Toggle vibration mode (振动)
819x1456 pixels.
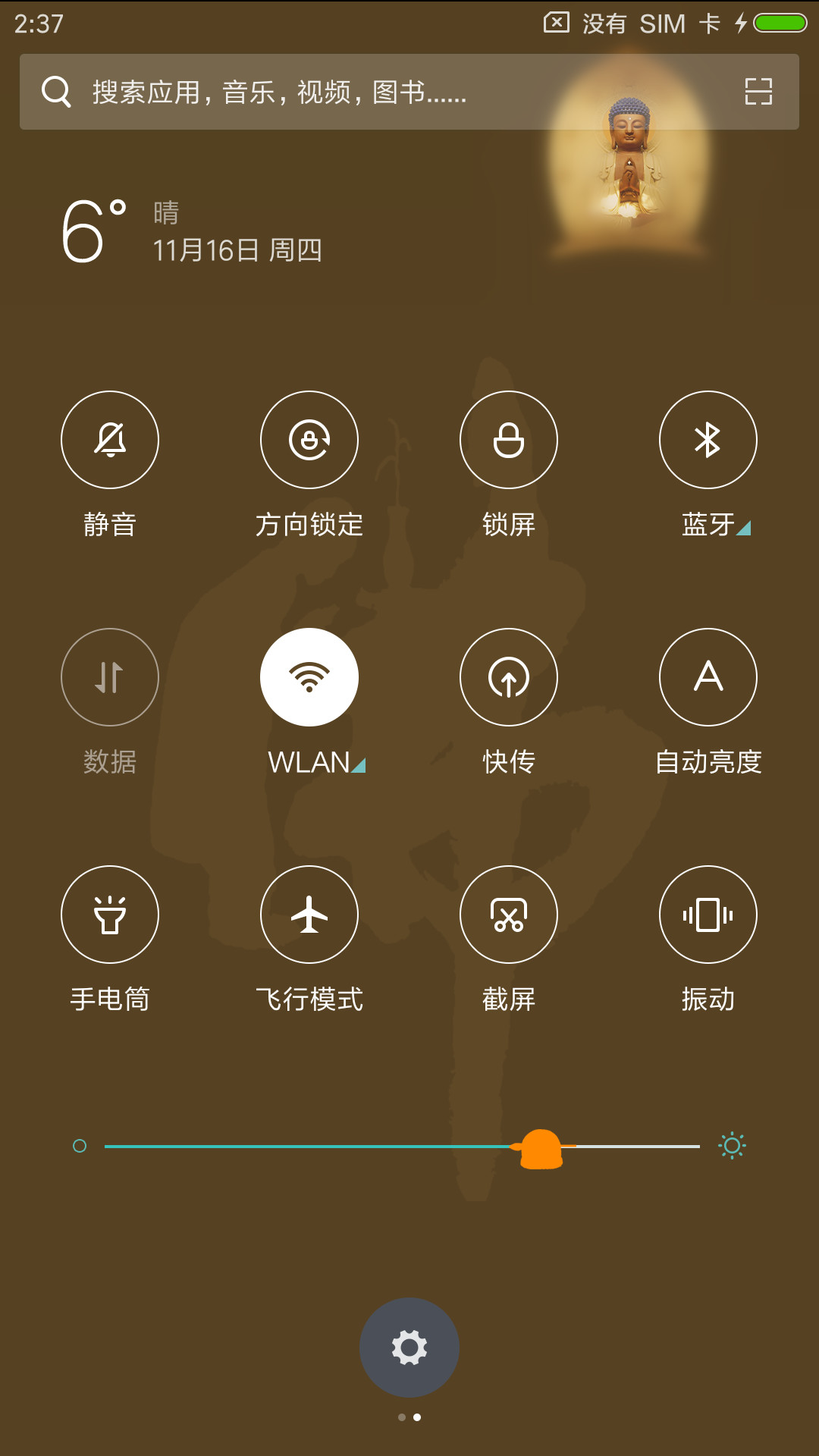tap(708, 915)
